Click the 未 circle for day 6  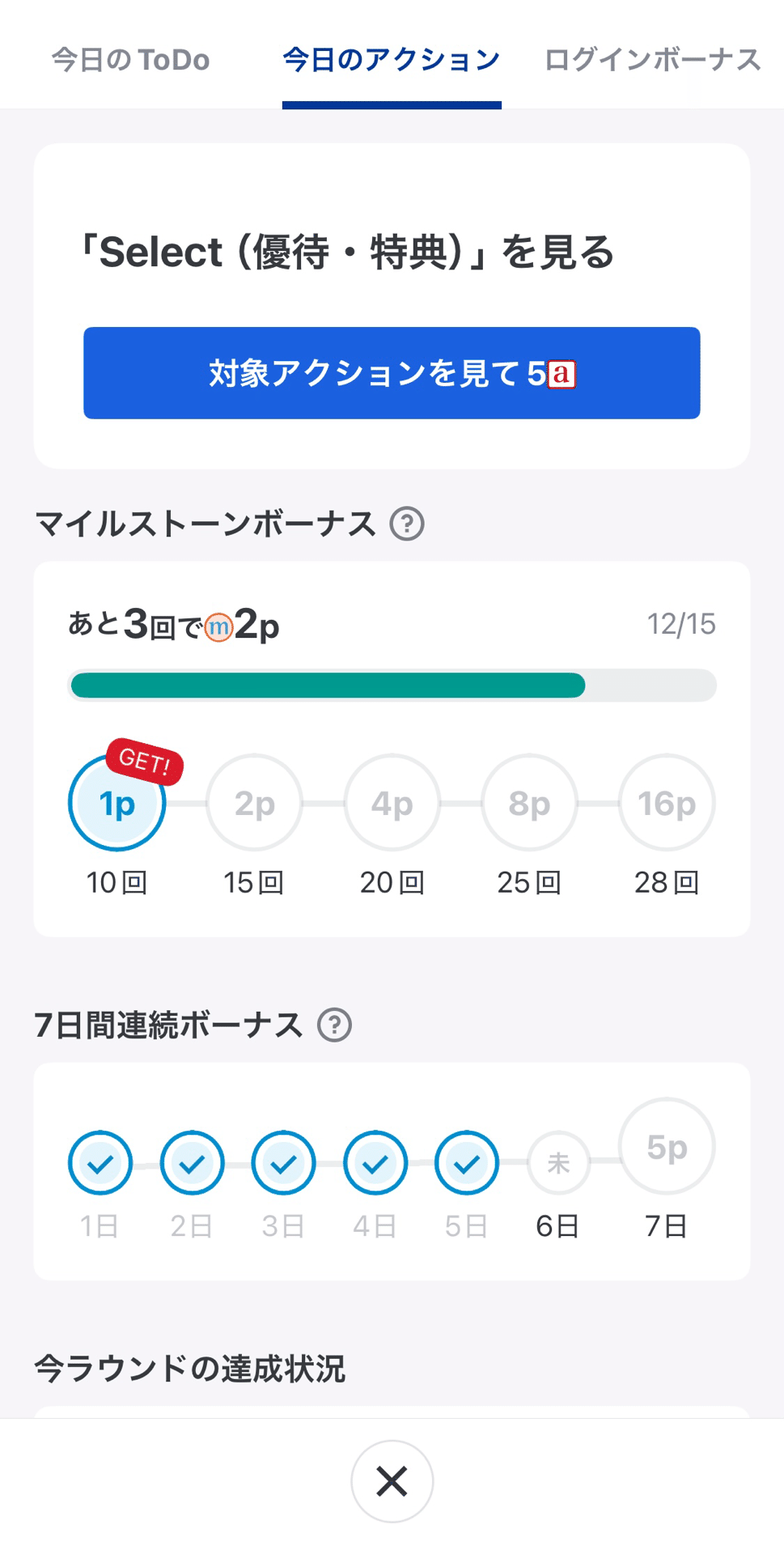pyautogui.click(x=558, y=1163)
